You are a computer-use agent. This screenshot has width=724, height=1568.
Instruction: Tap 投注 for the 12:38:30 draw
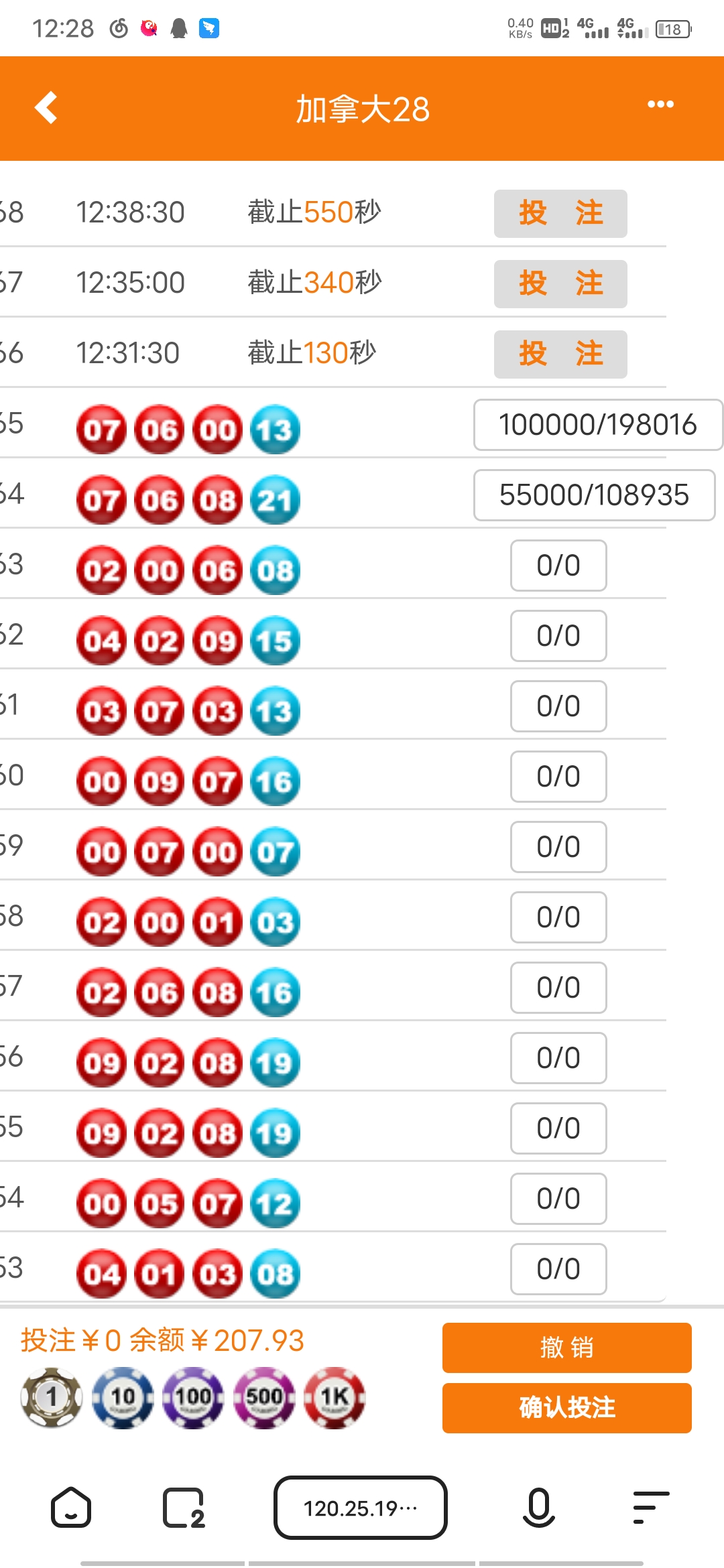coord(560,214)
